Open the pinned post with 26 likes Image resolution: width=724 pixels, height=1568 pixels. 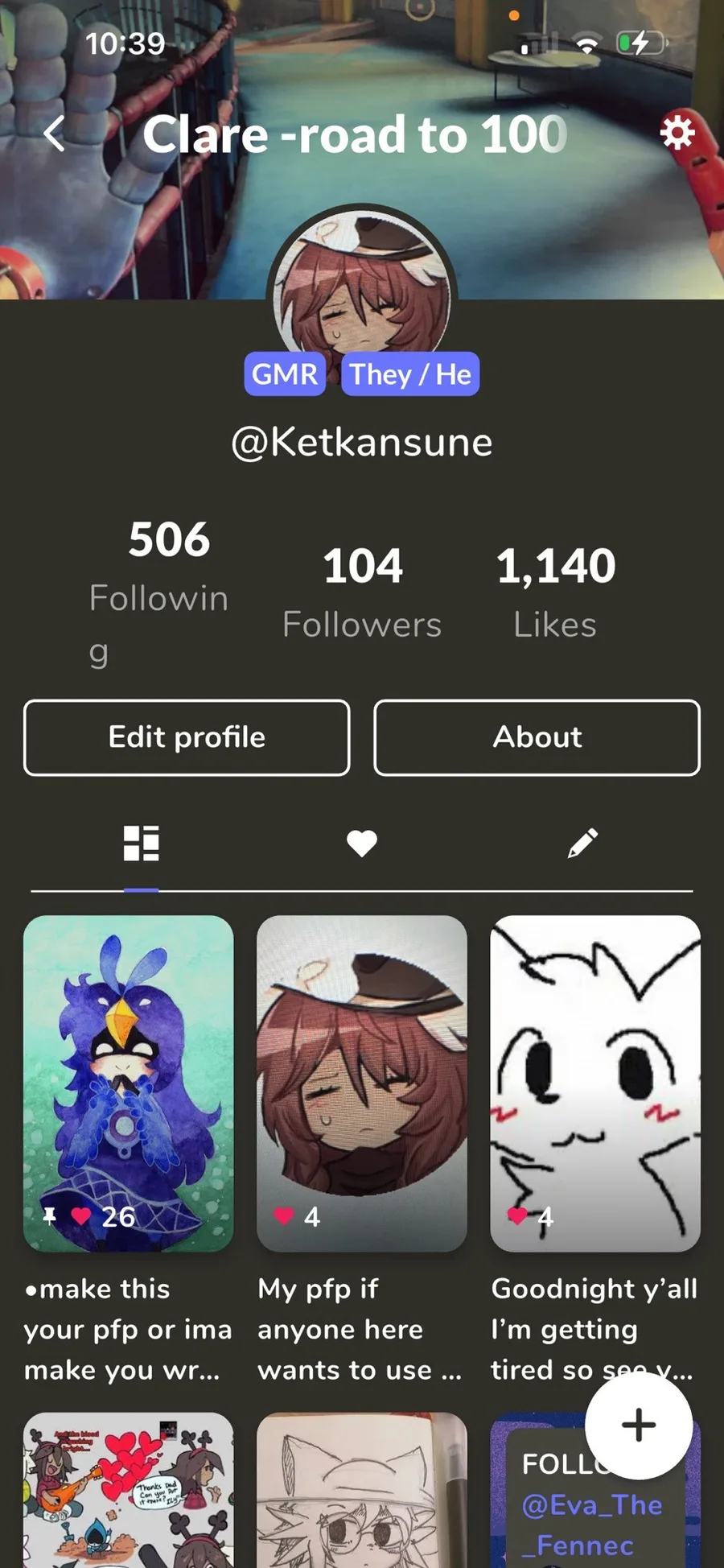click(x=129, y=1083)
